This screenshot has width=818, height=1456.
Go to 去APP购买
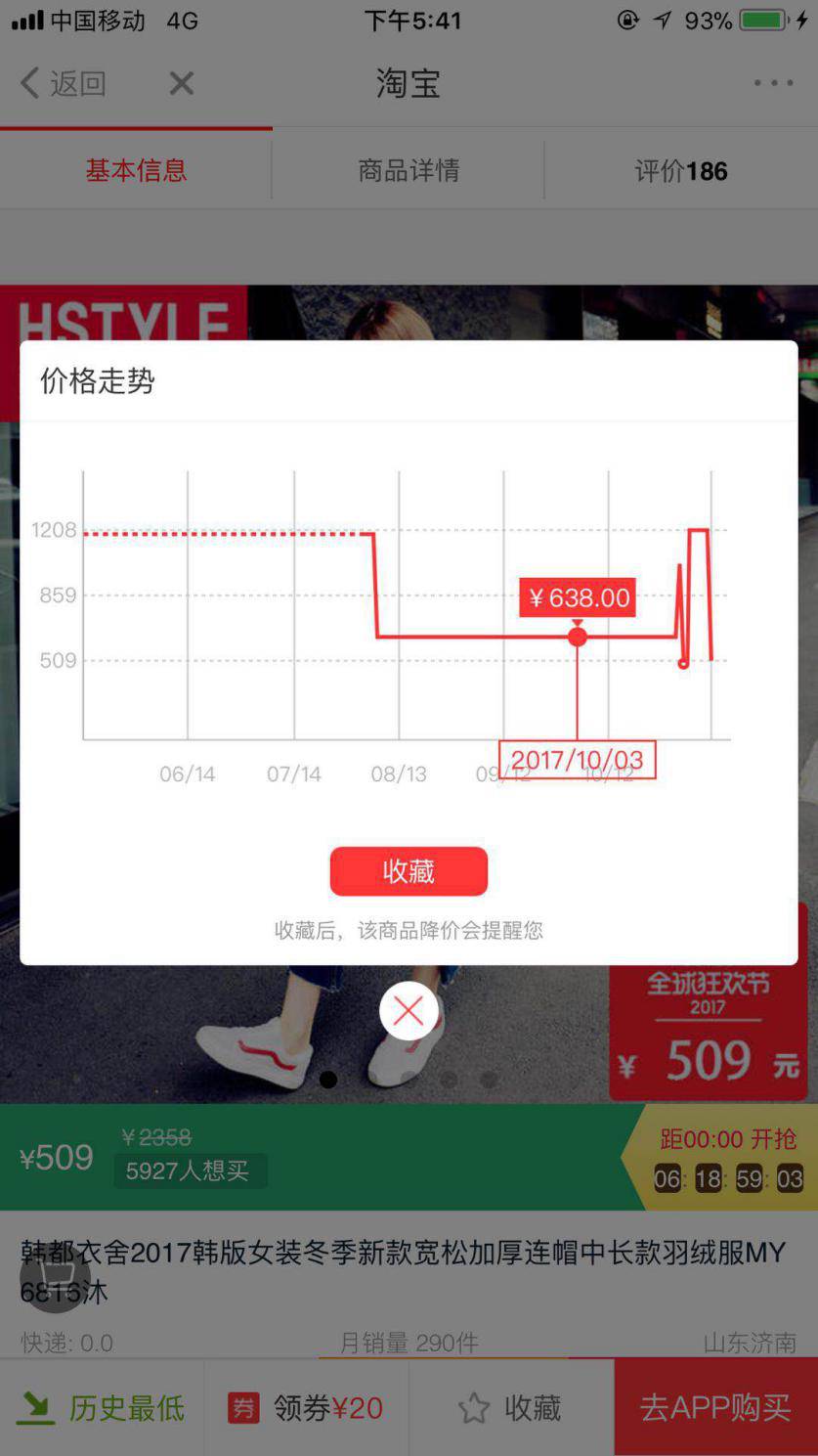click(715, 1408)
